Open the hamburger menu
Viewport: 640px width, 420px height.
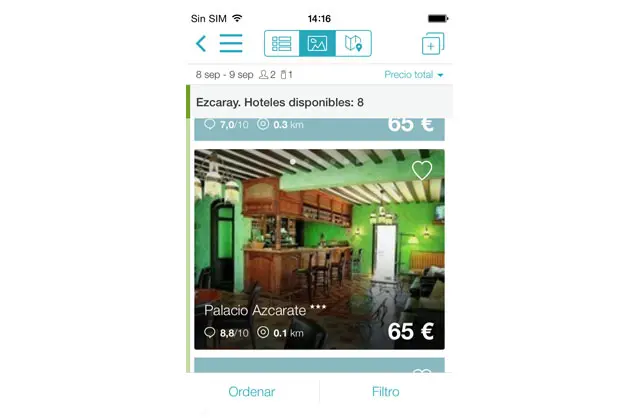(x=231, y=44)
